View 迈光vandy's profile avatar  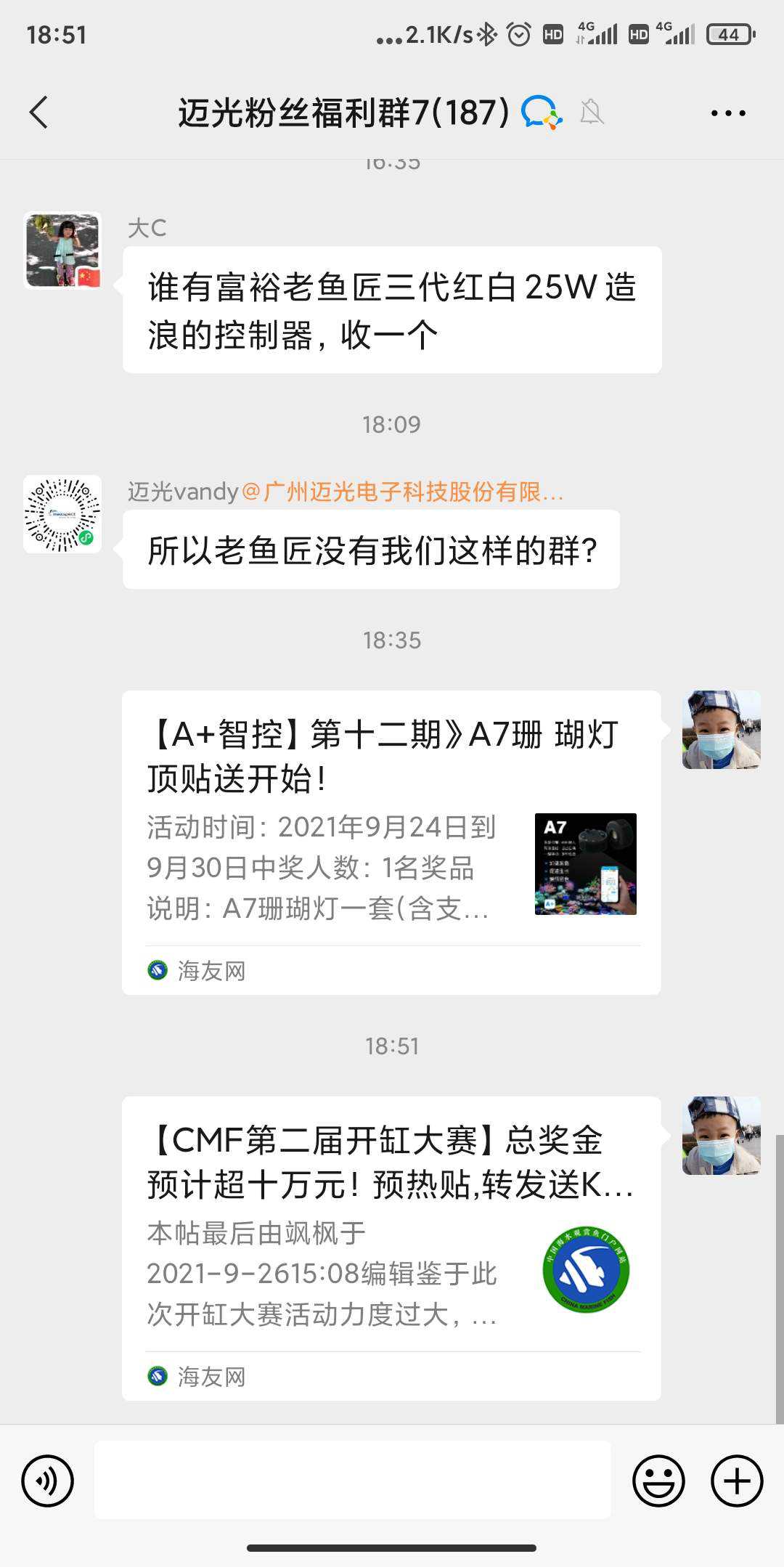click(62, 514)
